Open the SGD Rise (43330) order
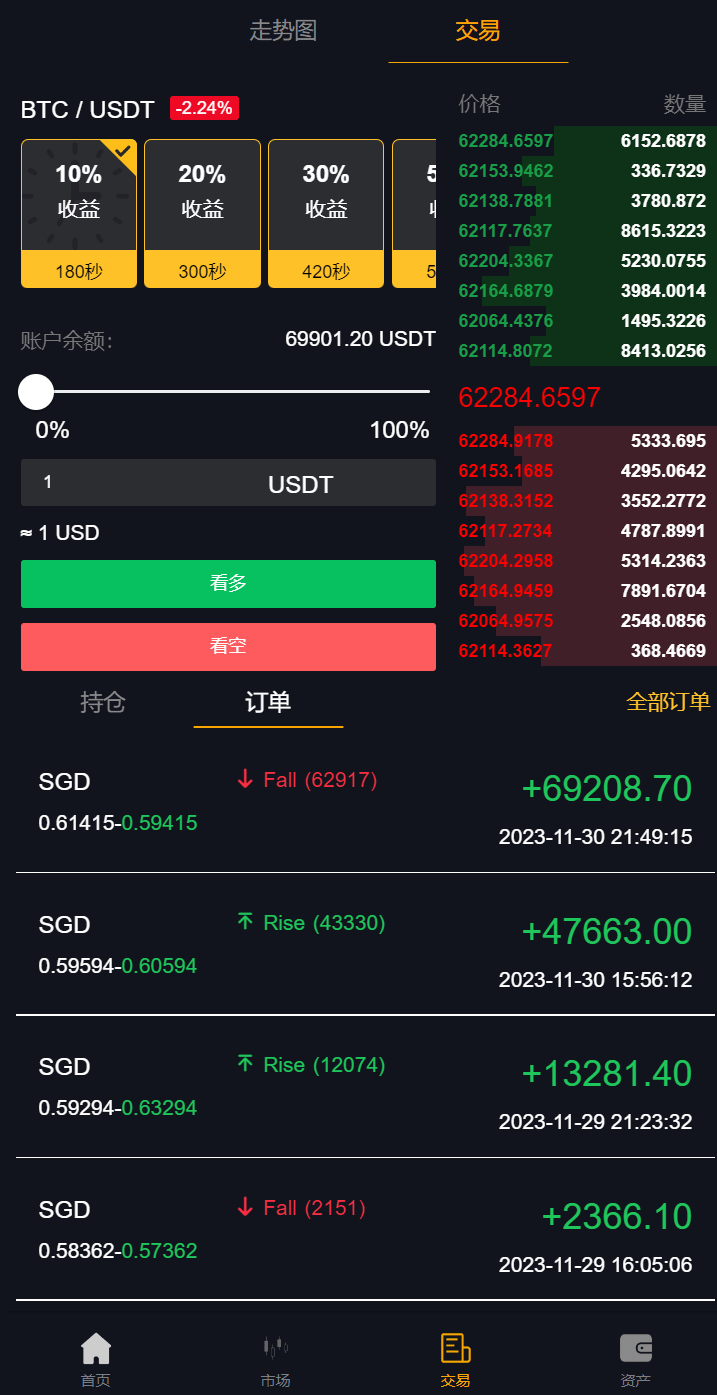This screenshot has height=1395, width=717. pyautogui.click(x=358, y=945)
